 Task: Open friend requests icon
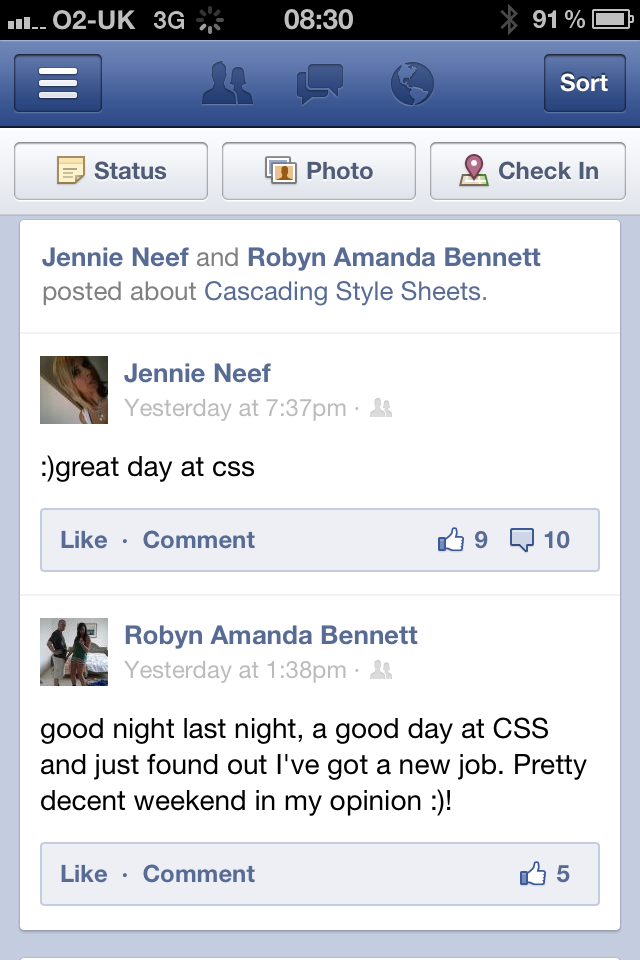coord(227,83)
